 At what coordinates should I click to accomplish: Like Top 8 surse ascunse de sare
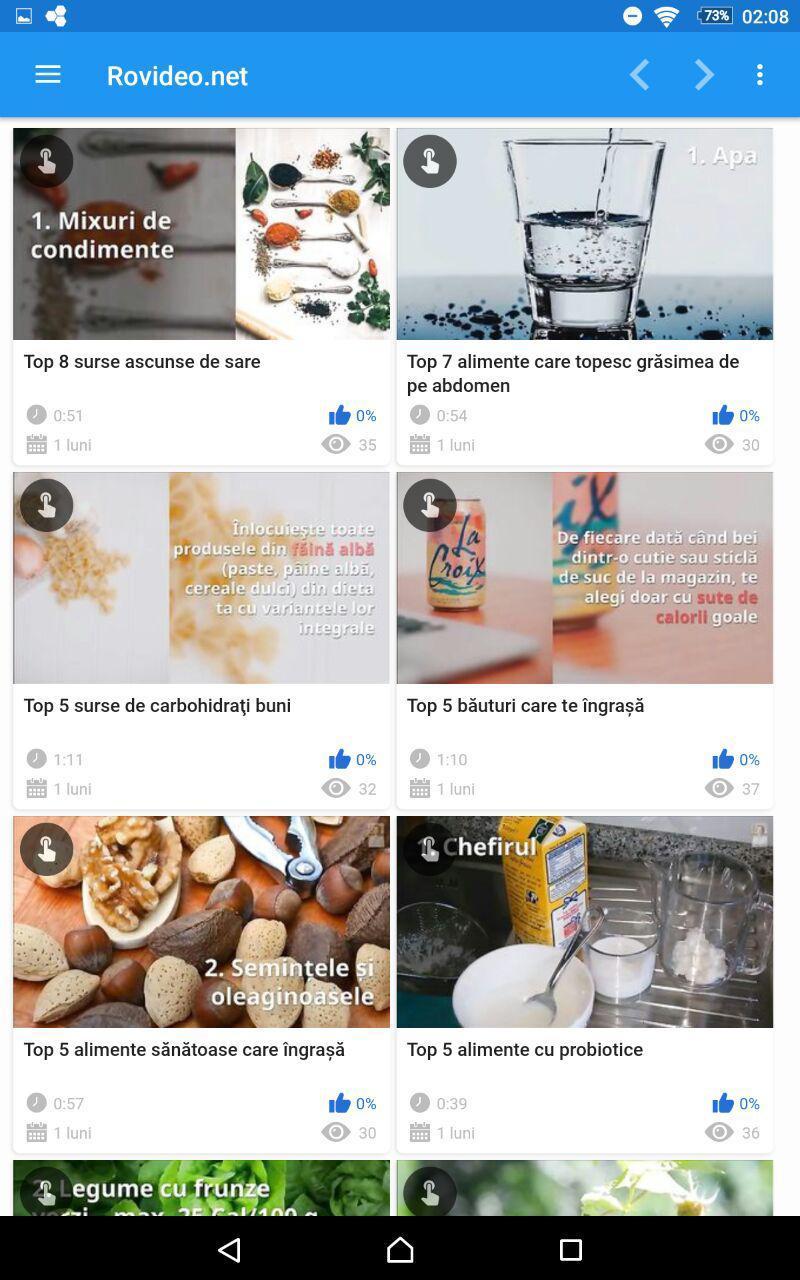coord(340,415)
